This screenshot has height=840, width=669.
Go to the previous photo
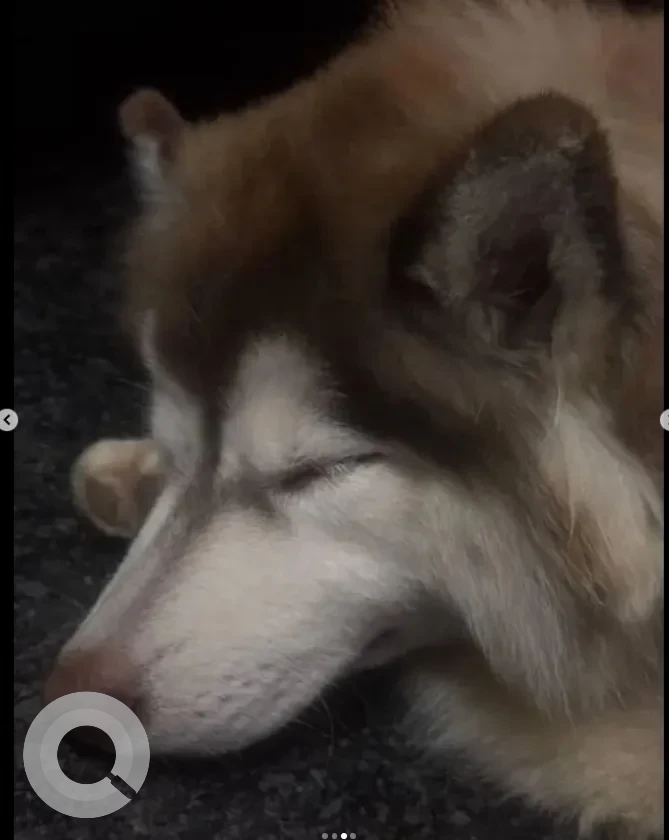[8, 420]
